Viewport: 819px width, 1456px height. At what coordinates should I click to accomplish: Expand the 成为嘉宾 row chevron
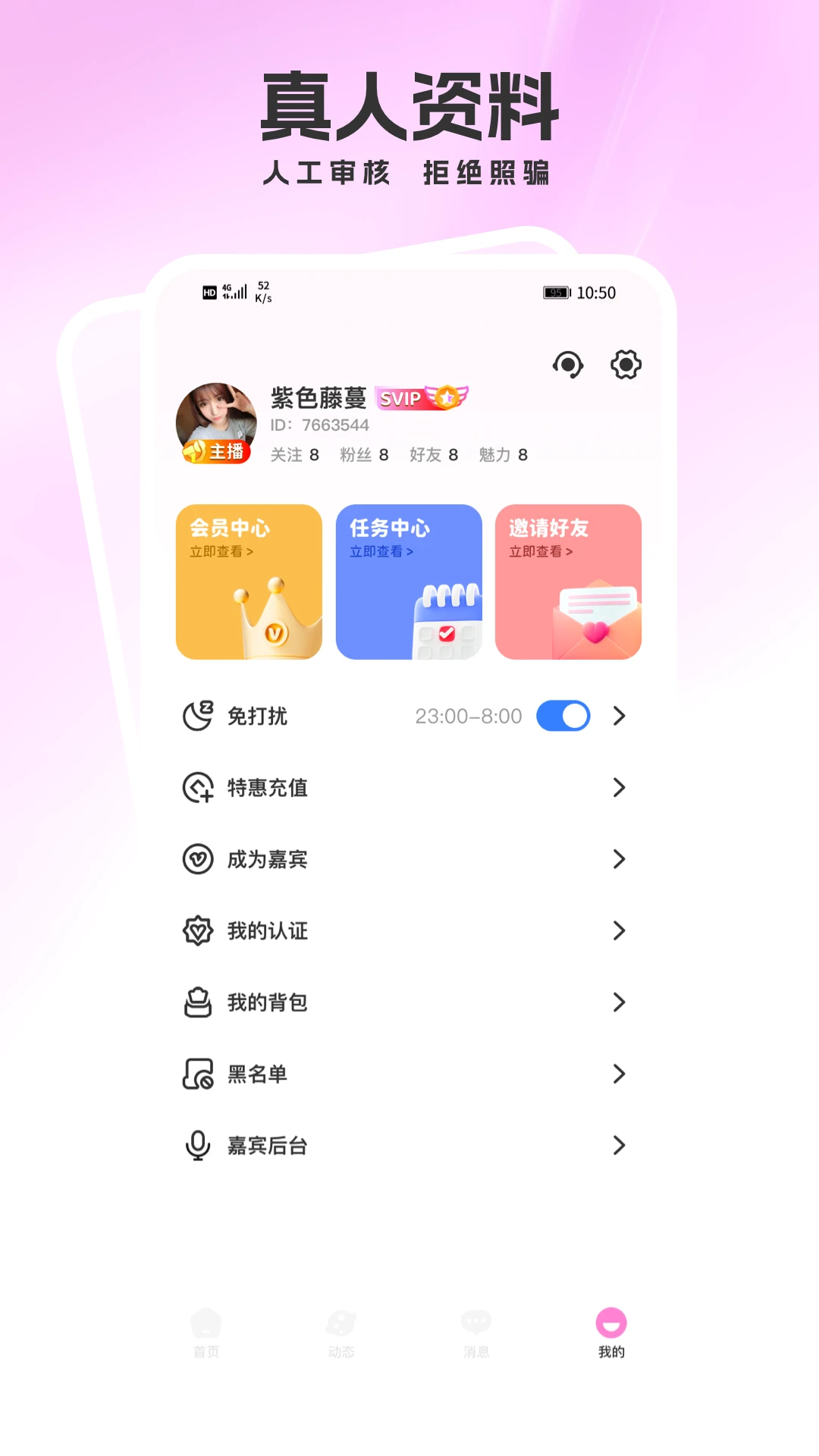pyautogui.click(x=620, y=859)
